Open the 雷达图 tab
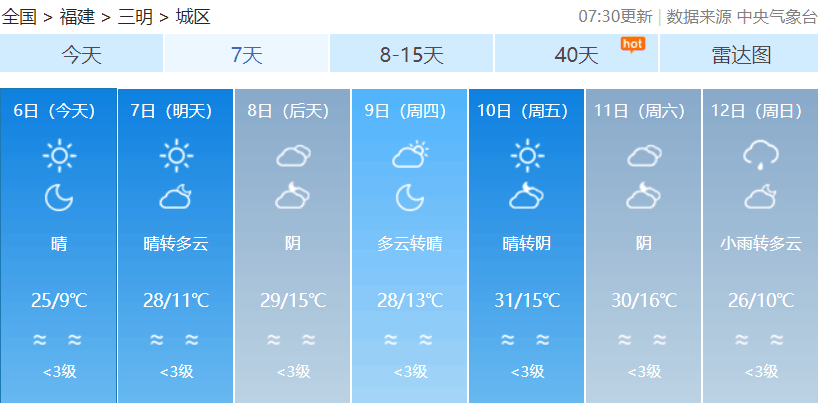The height and width of the screenshot is (403, 818). point(739,55)
